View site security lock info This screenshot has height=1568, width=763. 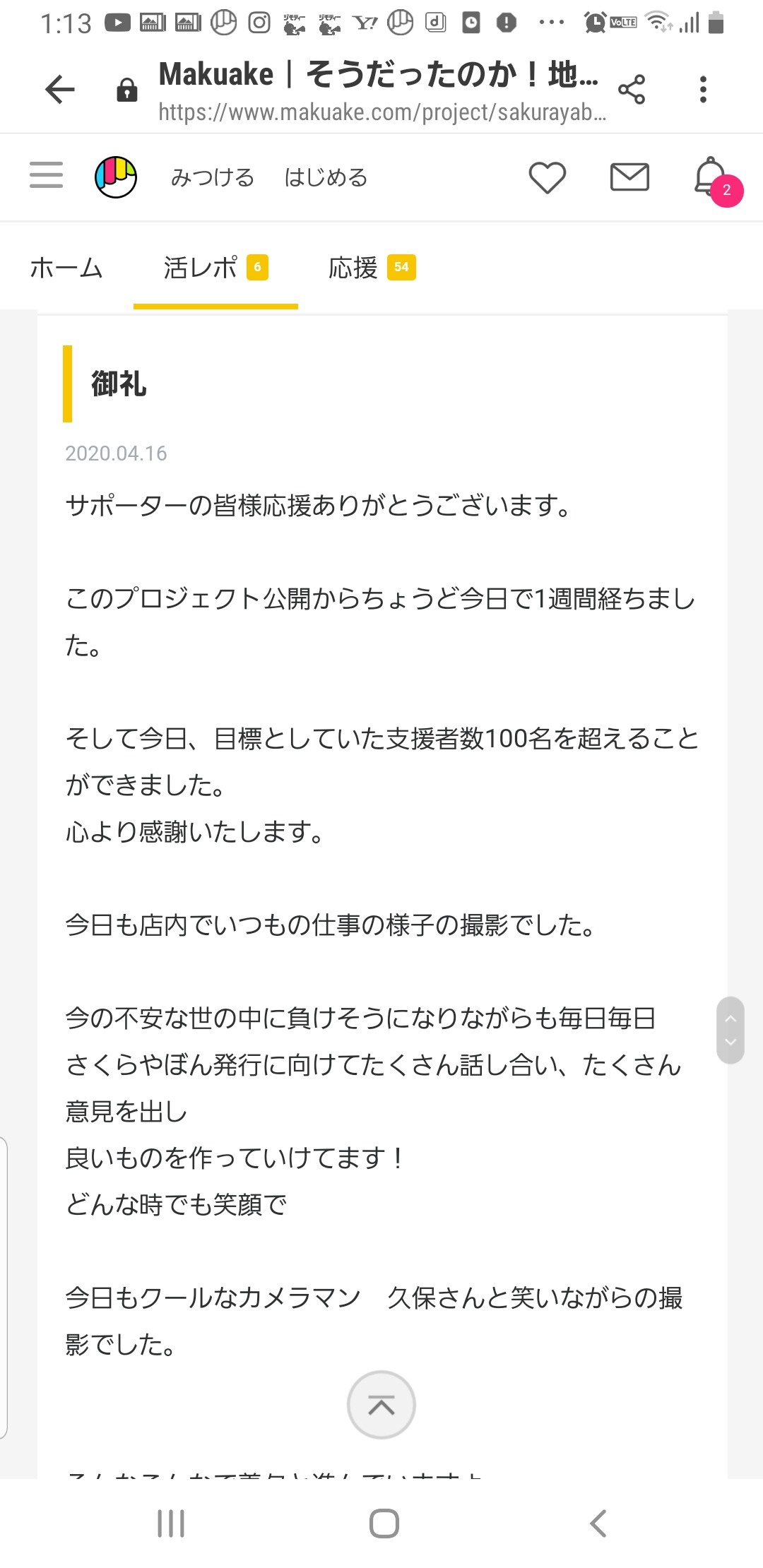(x=126, y=90)
